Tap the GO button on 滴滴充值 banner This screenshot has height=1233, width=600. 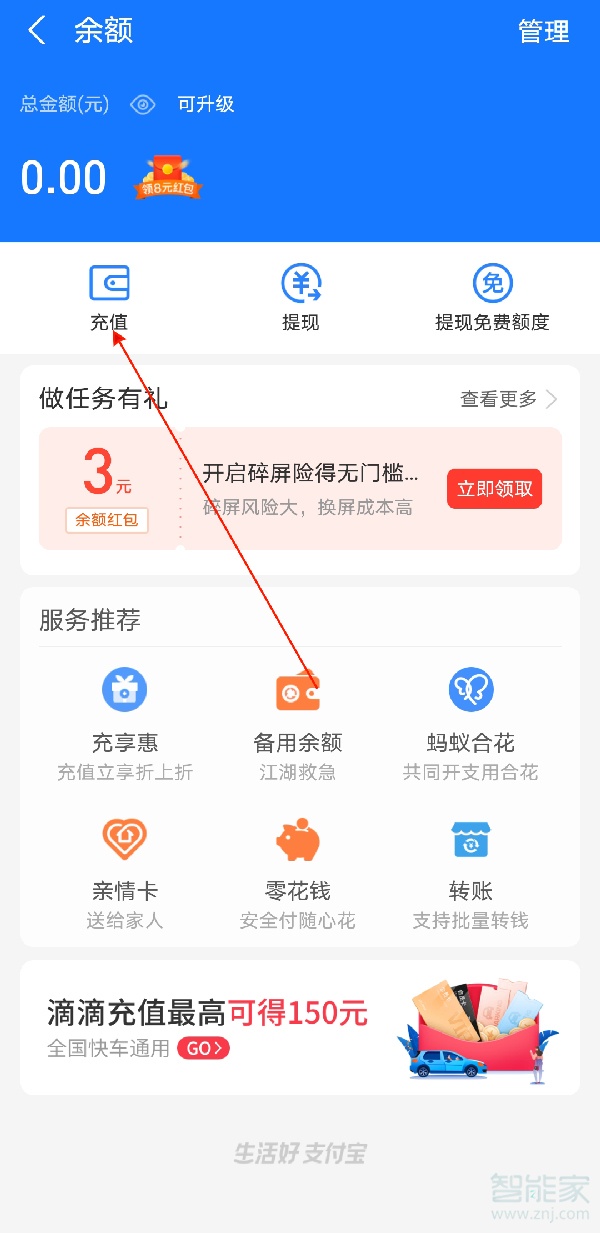tap(203, 1049)
